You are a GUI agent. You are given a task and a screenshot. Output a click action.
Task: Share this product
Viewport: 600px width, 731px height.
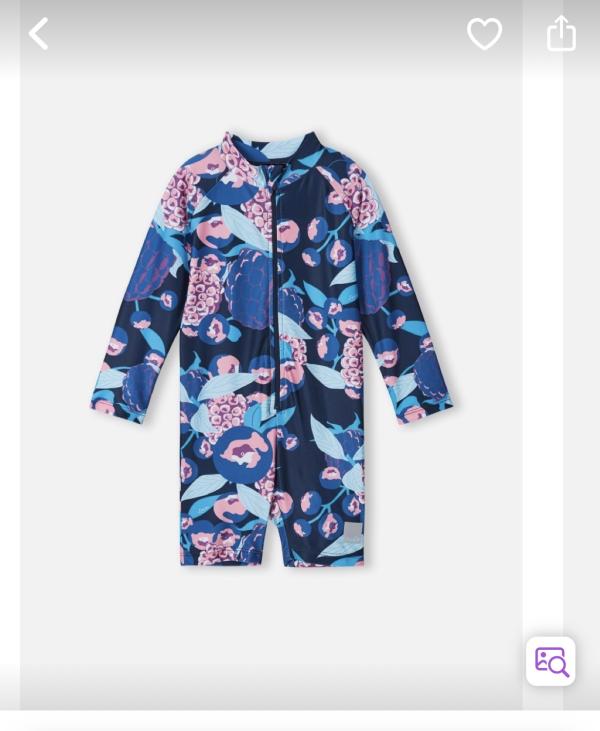[x=561, y=34]
